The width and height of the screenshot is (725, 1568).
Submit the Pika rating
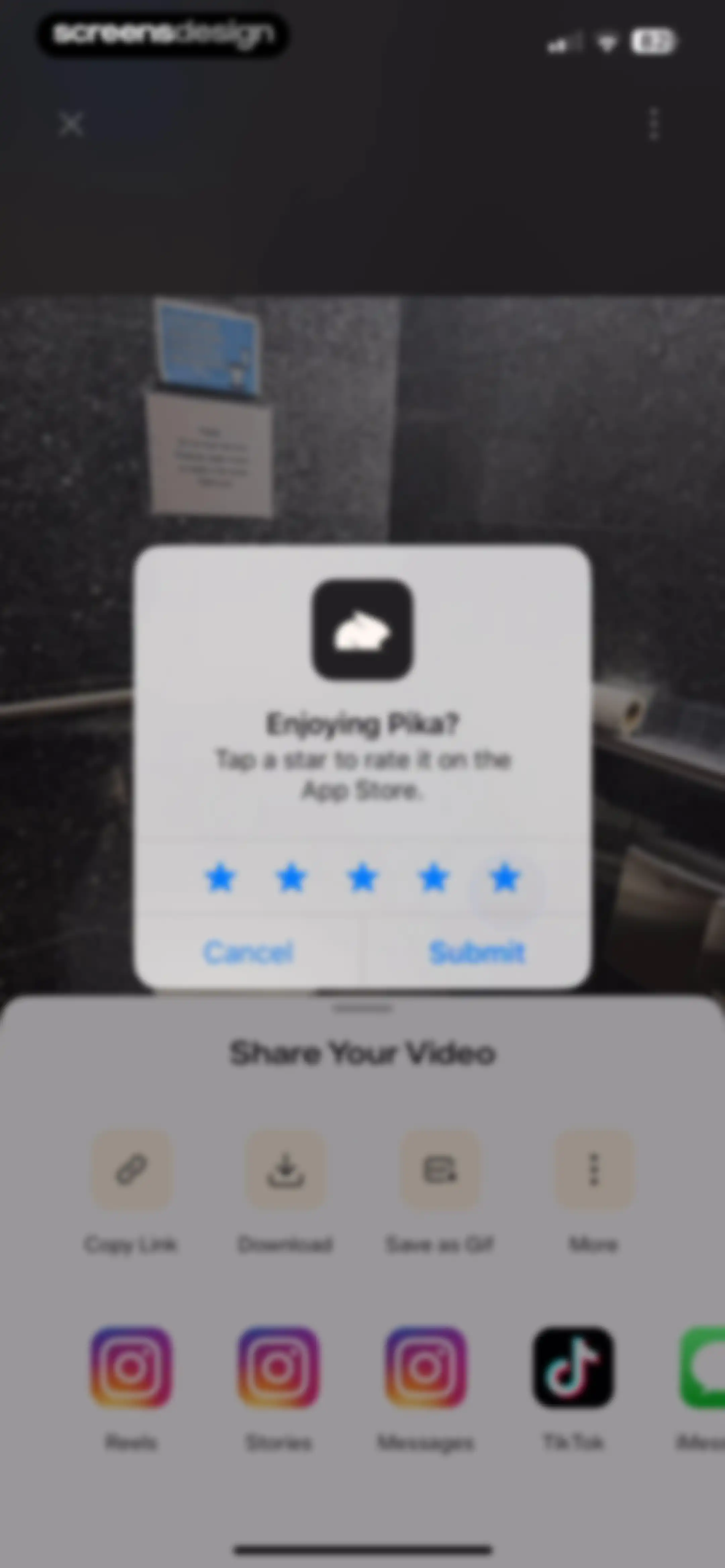tap(477, 953)
